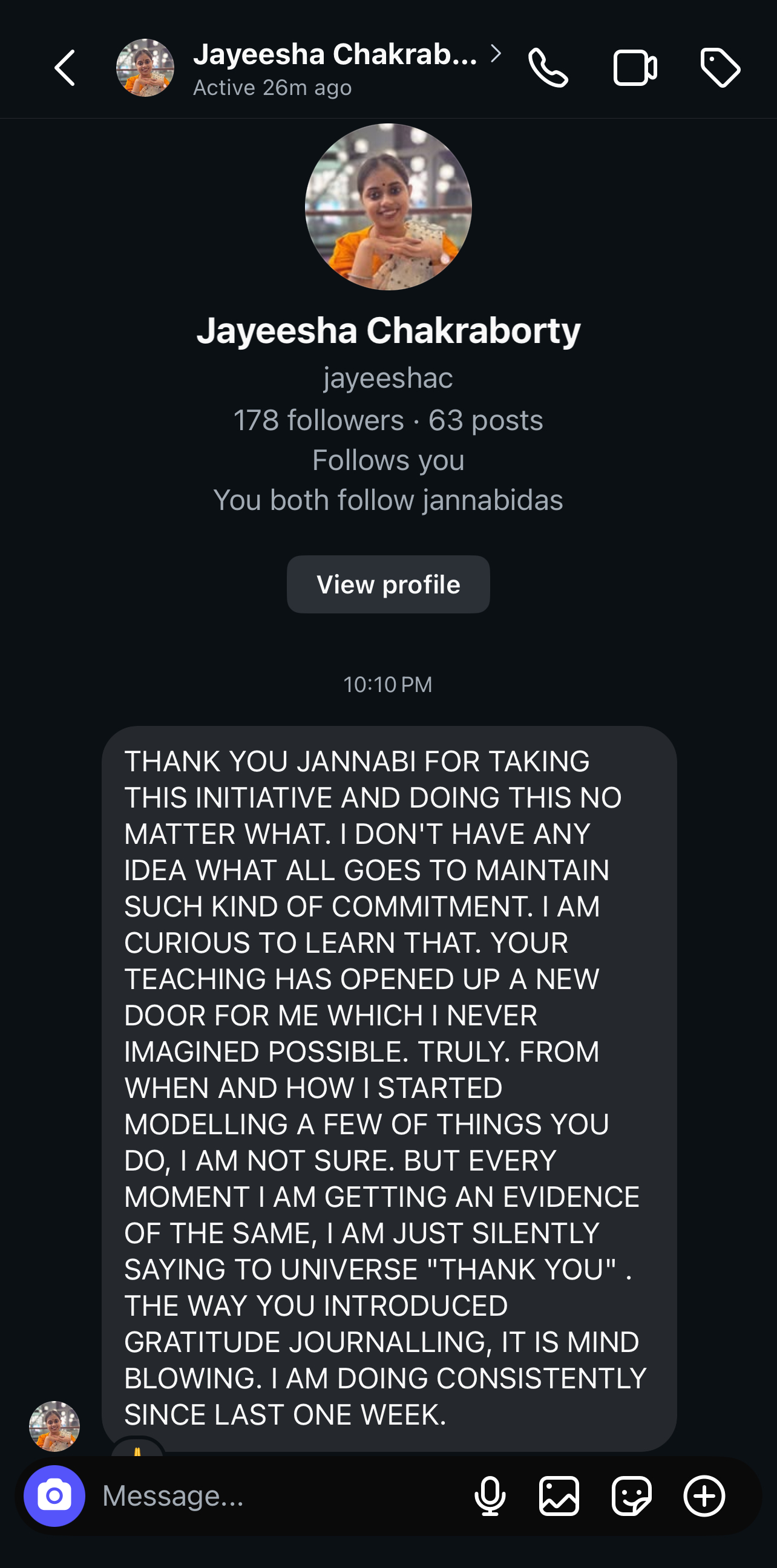Focus the Message text field

274,1495
